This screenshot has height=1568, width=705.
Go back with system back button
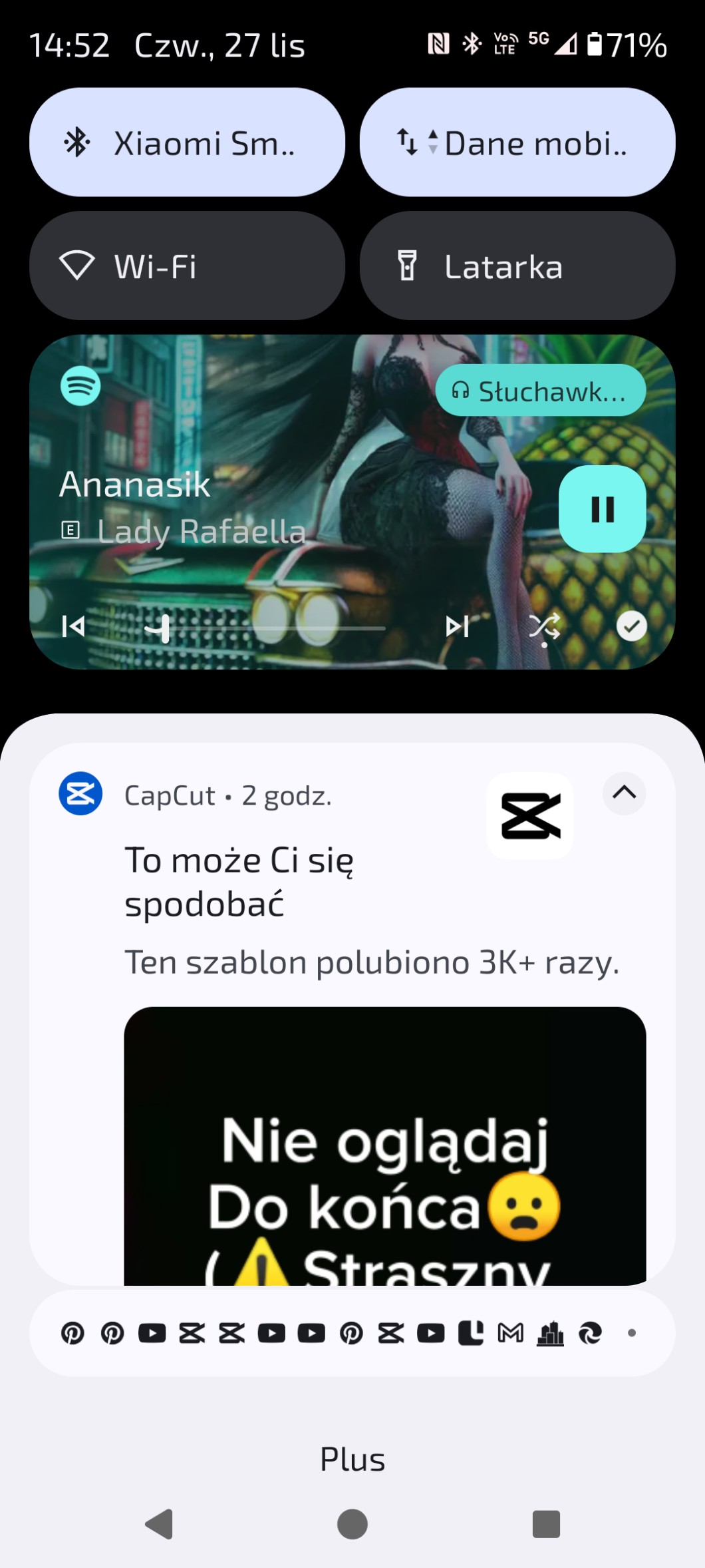point(160,1524)
